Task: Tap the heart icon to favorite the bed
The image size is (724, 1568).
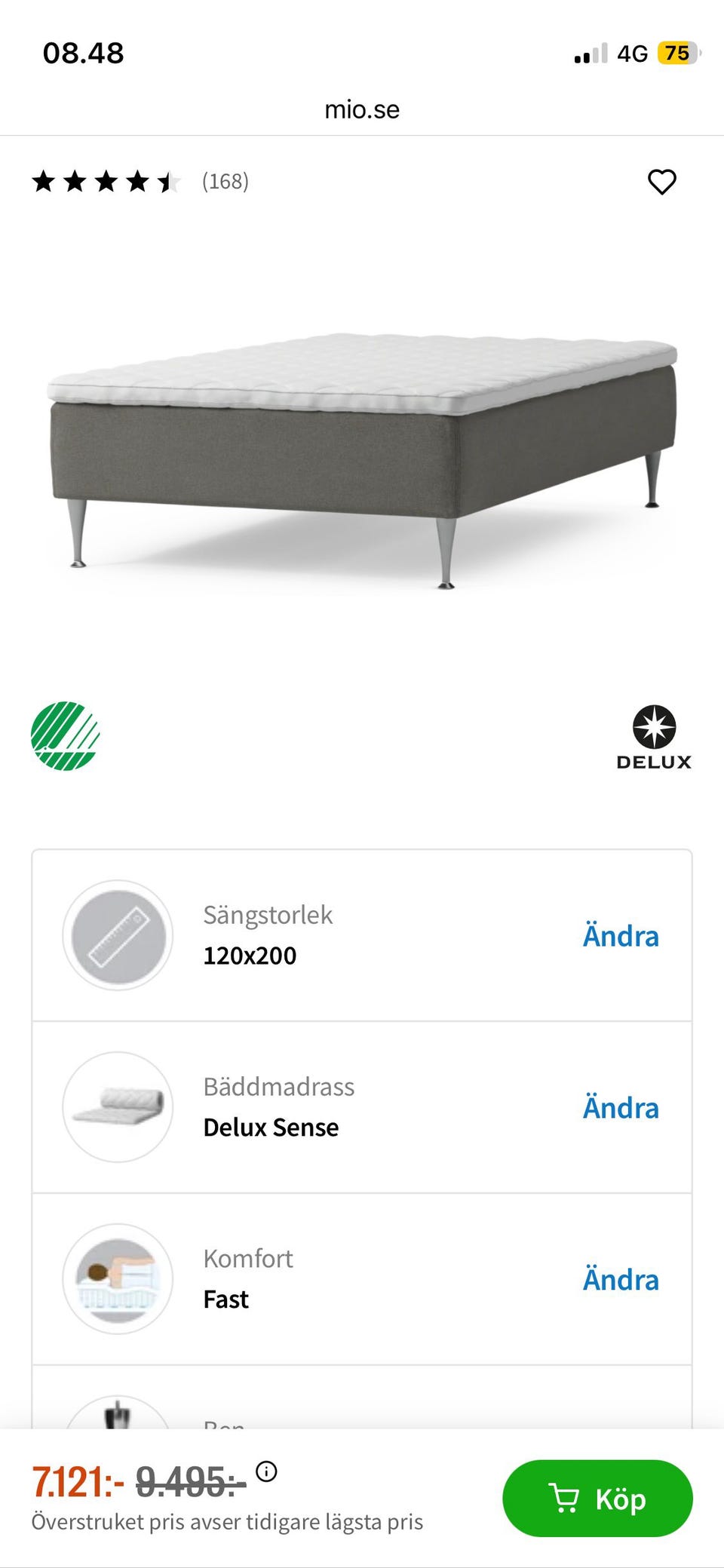Action: (x=661, y=182)
